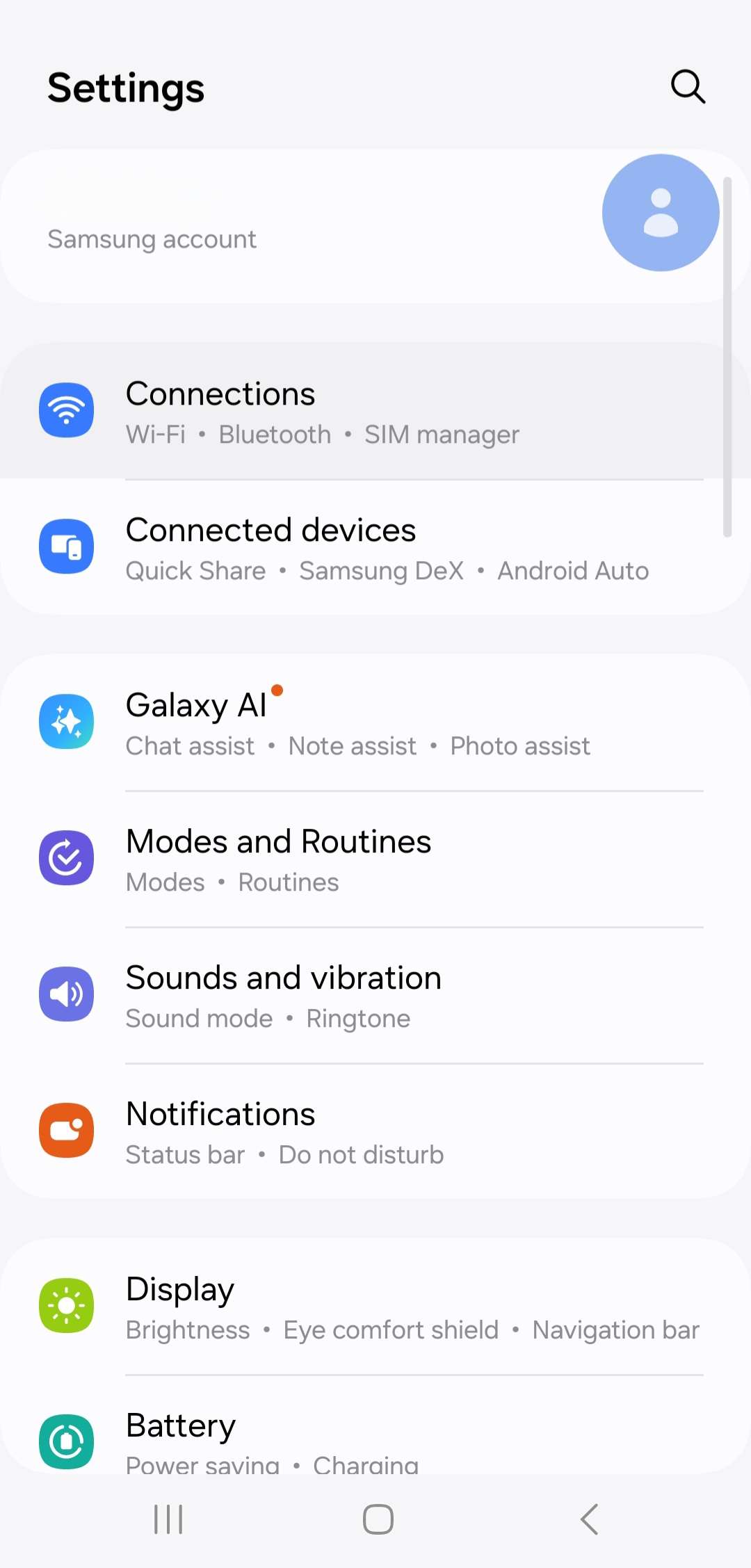Click the Connected devices icon

[66, 547]
